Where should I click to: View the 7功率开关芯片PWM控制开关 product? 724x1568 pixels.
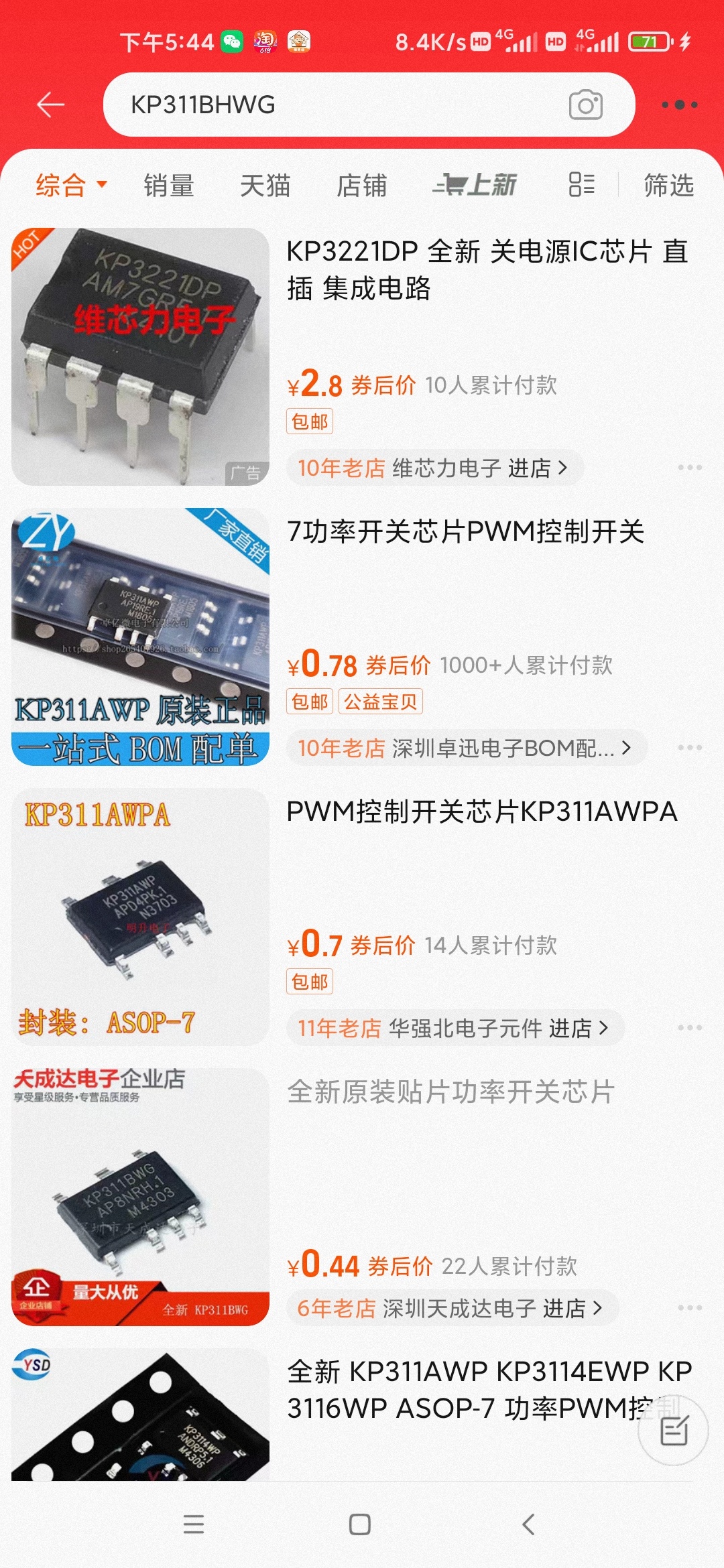coord(465,532)
